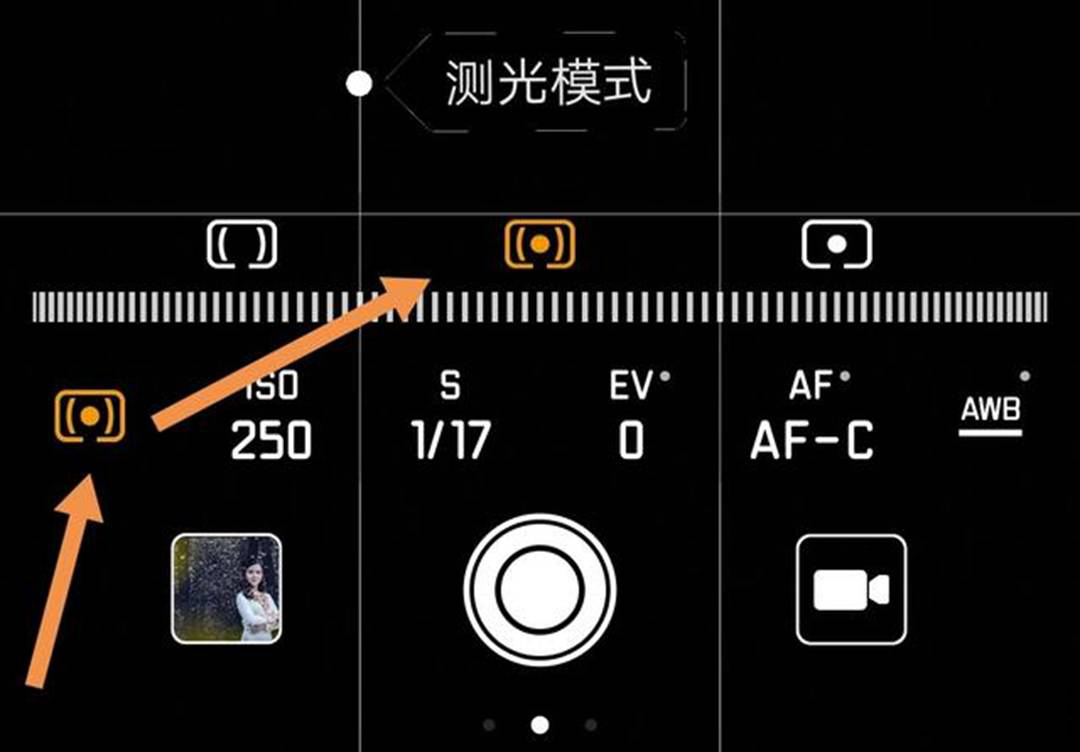
Task: Adjust the ISO 250 setting
Action: point(270,420)
